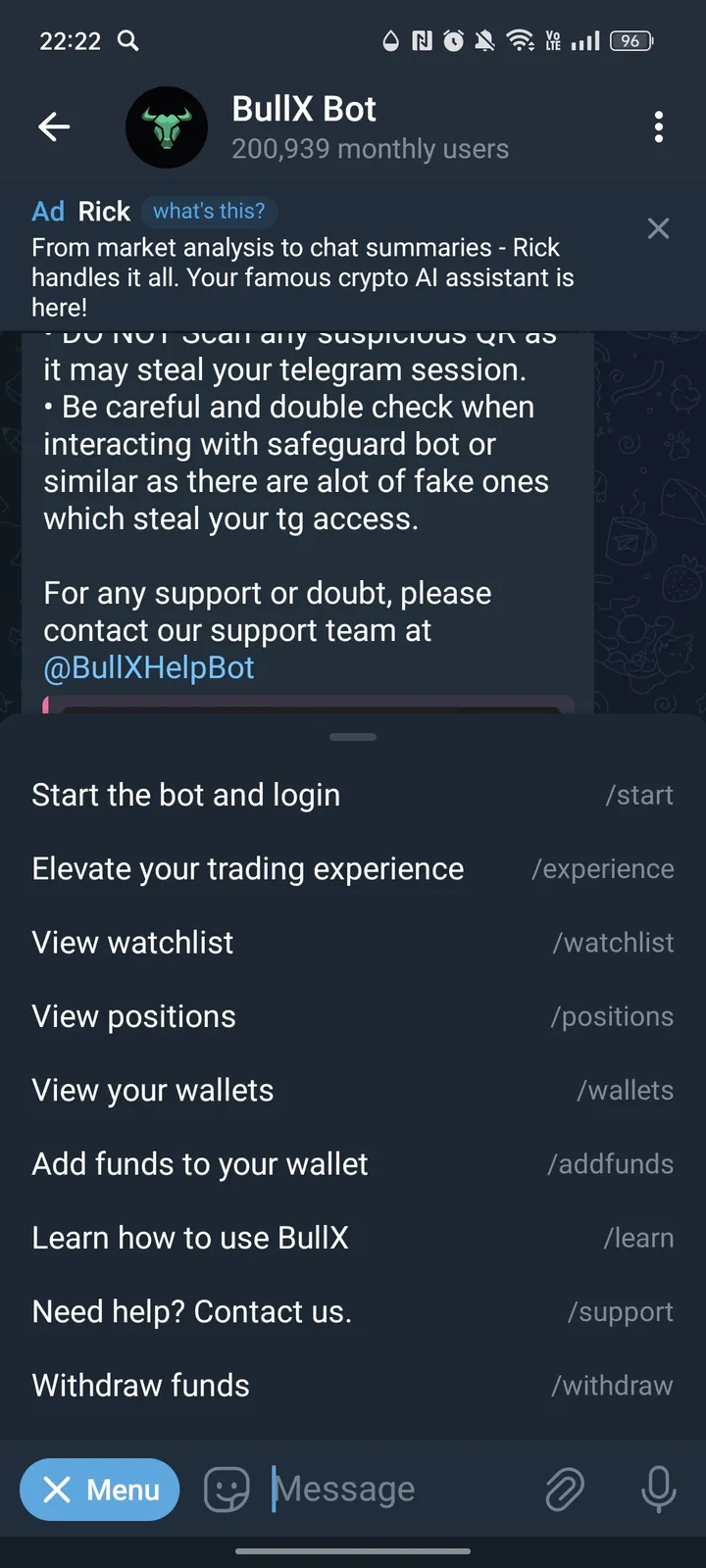Record a voice message with the microphone
This screenshot has width=706, height=1568.
coord(658,1490)
